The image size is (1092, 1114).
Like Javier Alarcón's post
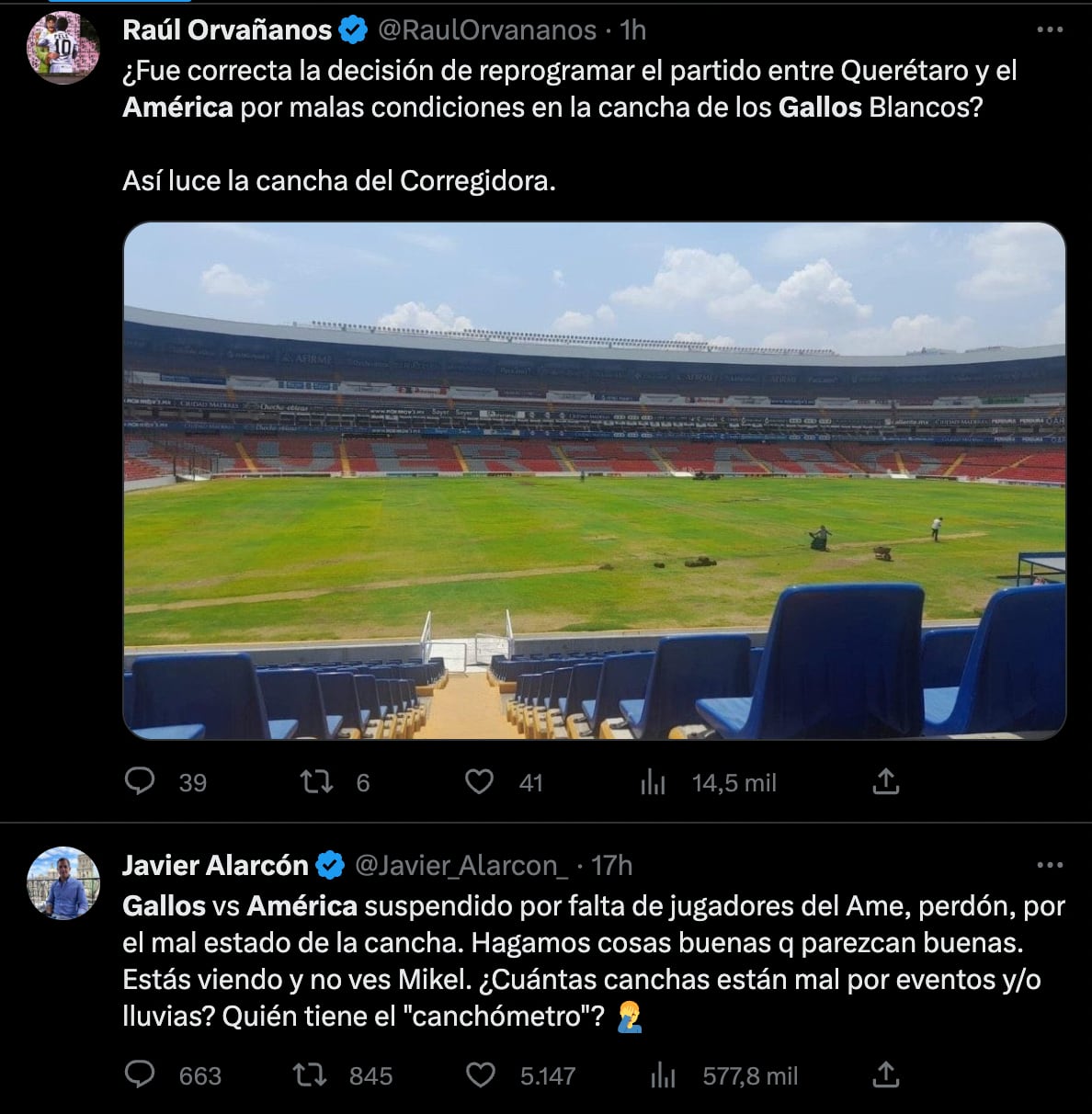click(x=479, y=1076)
